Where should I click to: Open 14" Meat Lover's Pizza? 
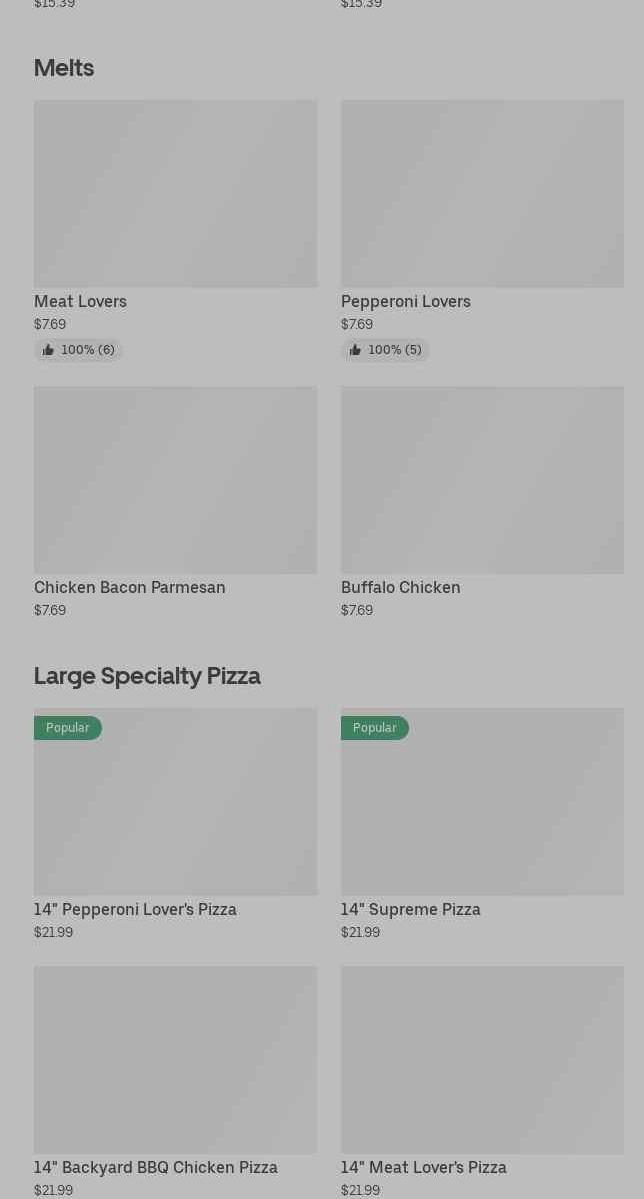coord(482,1060)
